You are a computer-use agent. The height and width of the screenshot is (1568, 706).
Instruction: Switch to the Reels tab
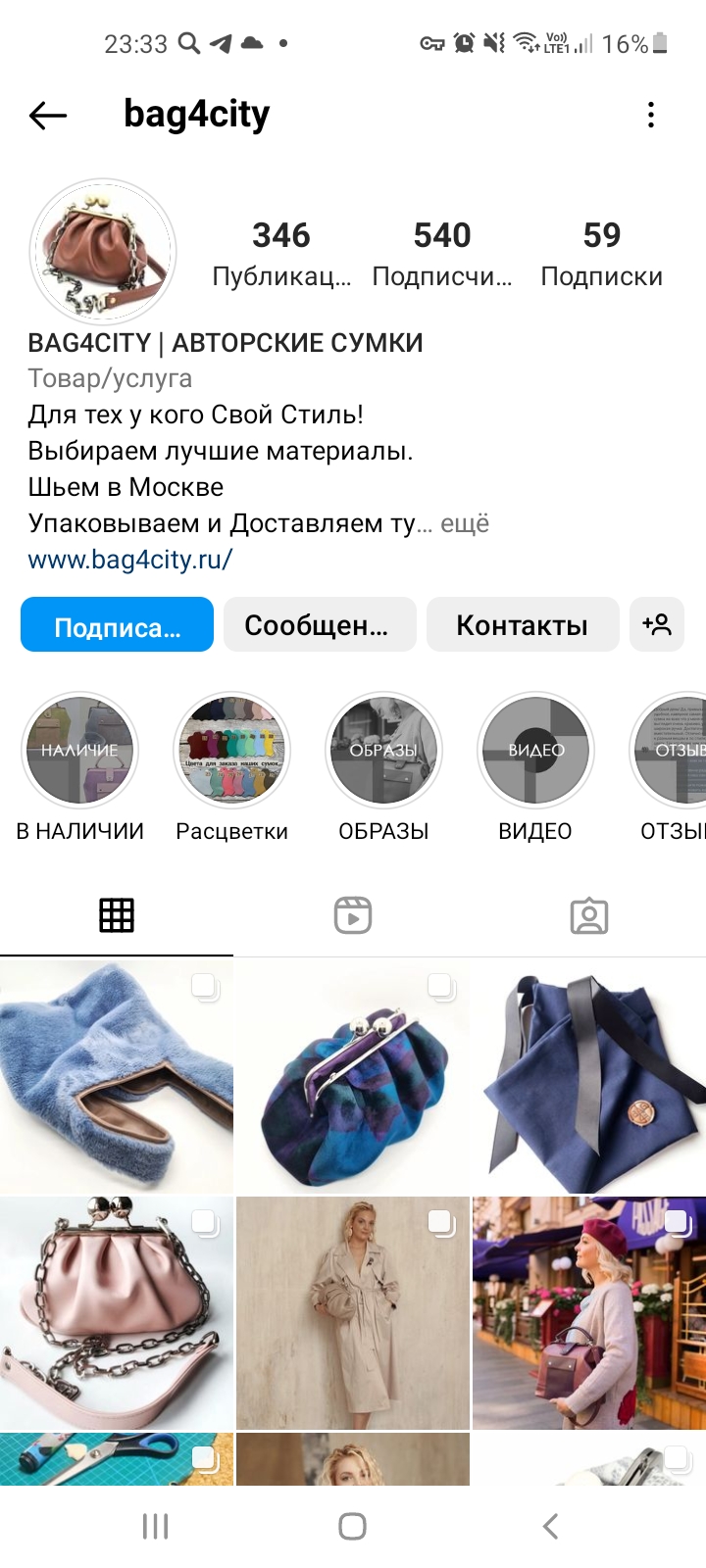click(353, 915)
